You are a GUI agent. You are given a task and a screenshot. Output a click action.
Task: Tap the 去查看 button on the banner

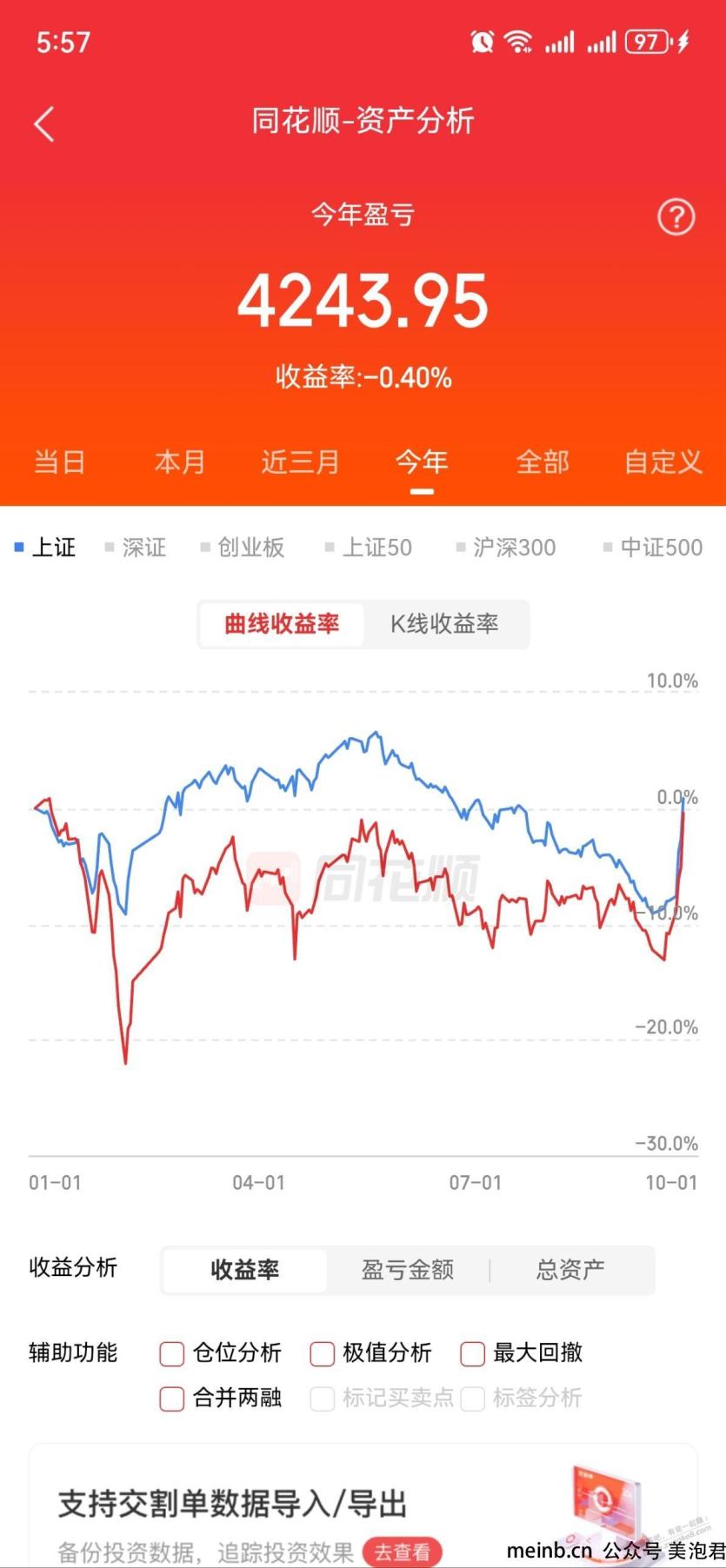[403, 1551]
